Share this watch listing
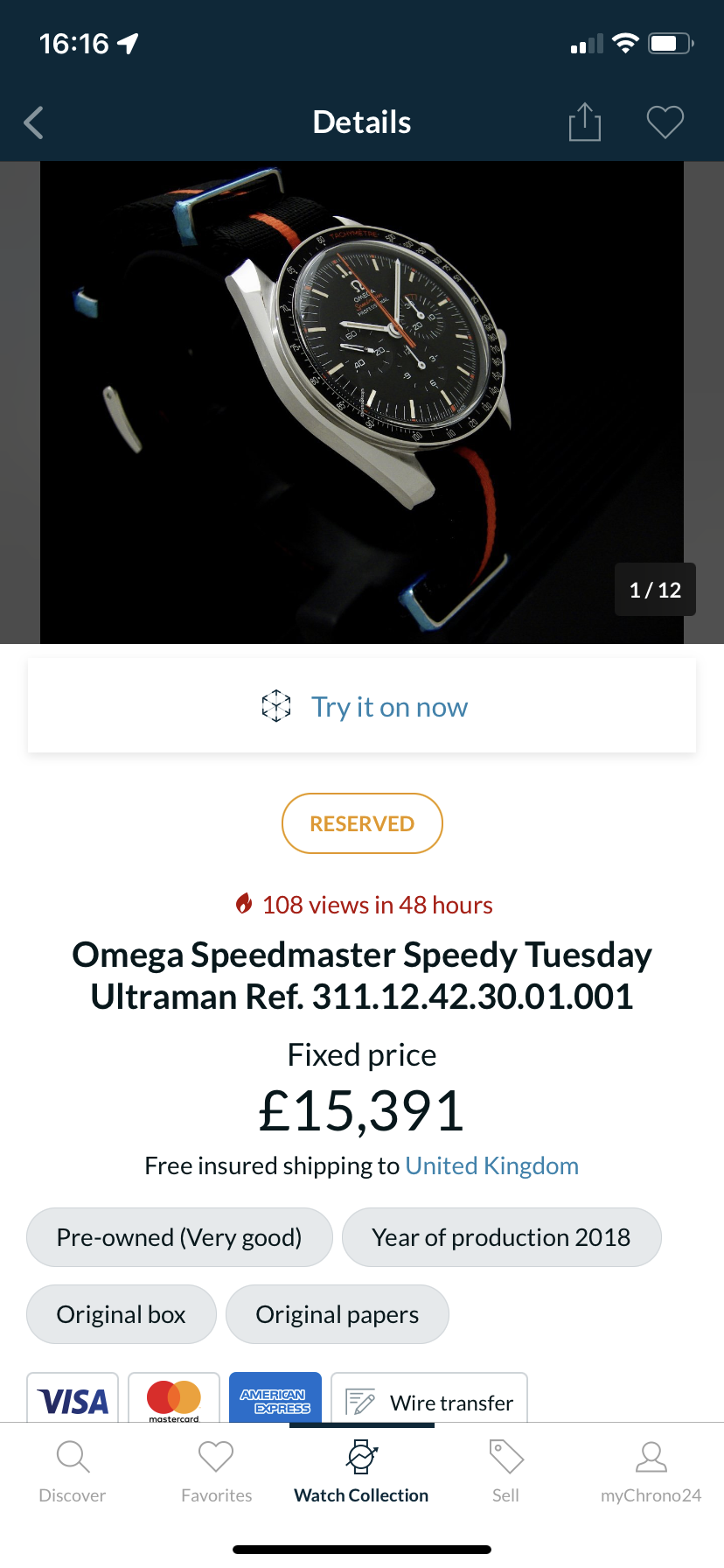This screenshot has height=1568, width=724. (x=584, y=122)
